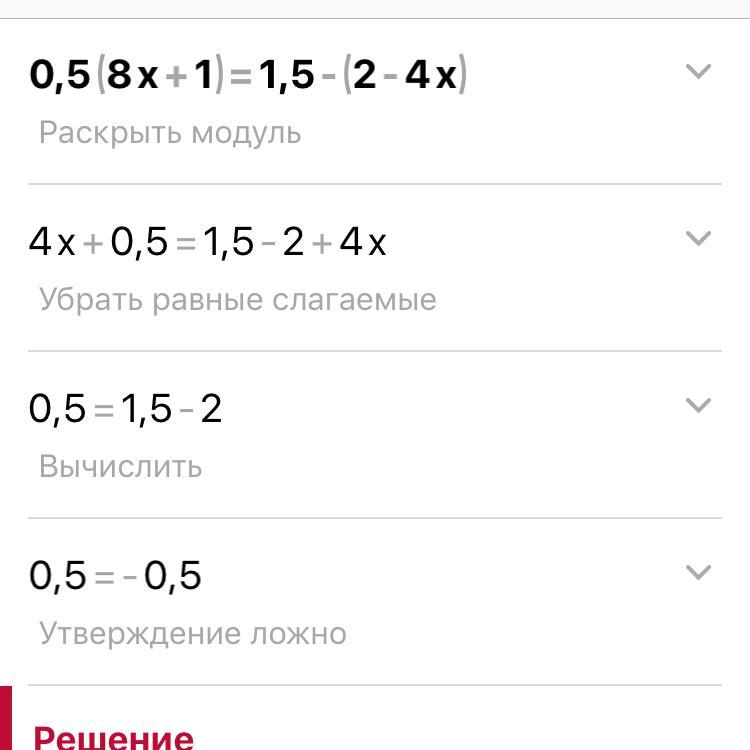Expand the step "Раскрыть модуль"
The width and height of the screenshot is (750, 750).
point(698,72)
